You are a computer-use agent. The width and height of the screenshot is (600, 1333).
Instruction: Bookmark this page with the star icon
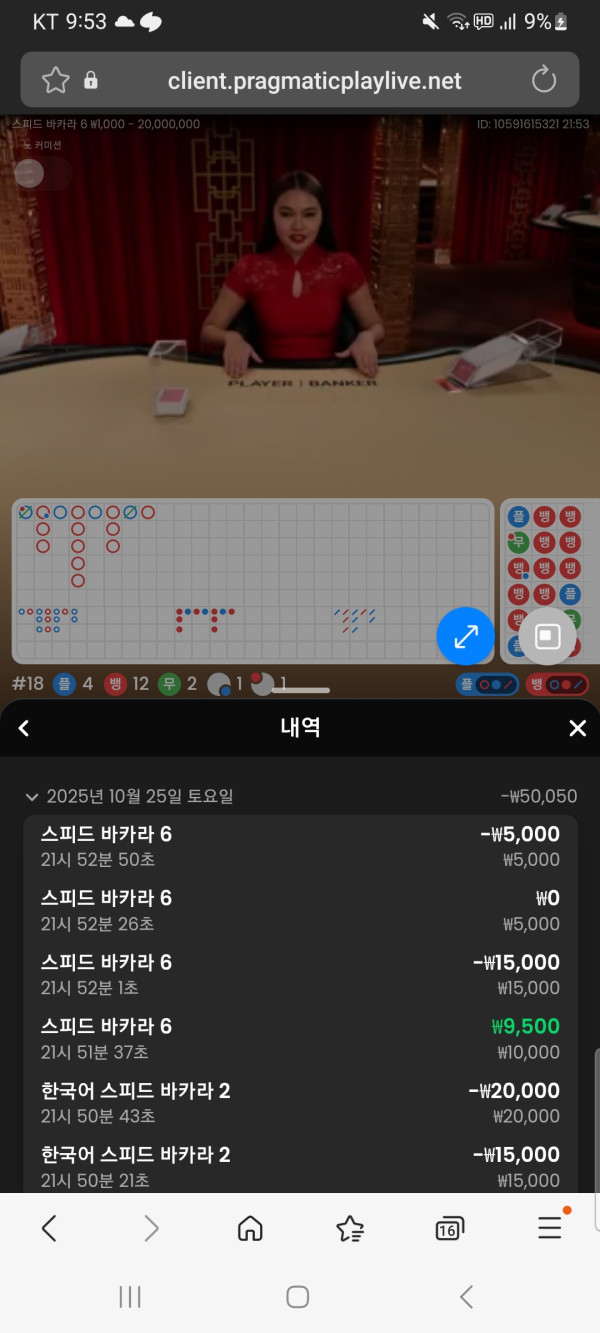pos(56,80)
